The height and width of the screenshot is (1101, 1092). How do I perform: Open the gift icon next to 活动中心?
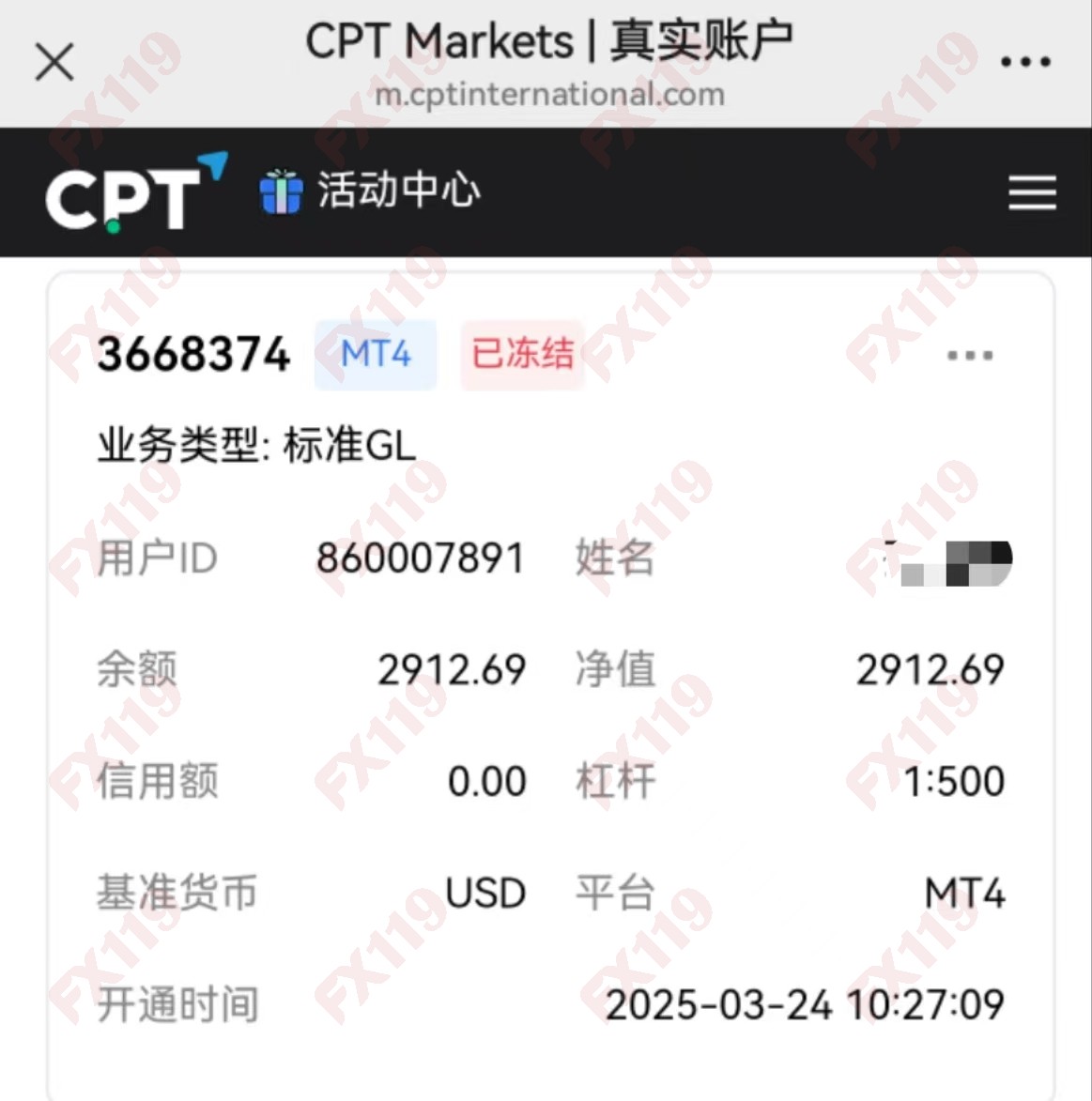pyautogui.click(x=281, y=191)
